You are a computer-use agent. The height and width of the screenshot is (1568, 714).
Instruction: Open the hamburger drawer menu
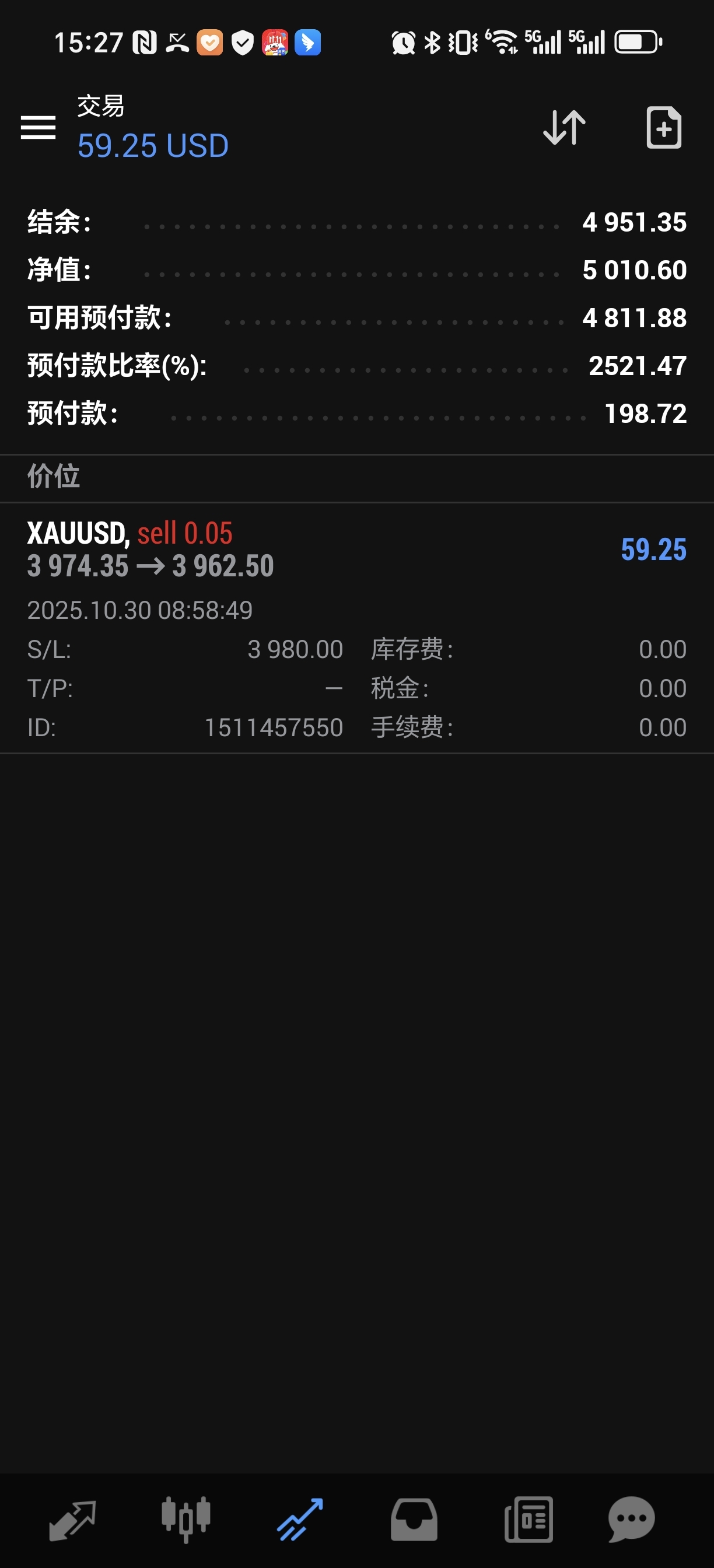tap(38, 127)
